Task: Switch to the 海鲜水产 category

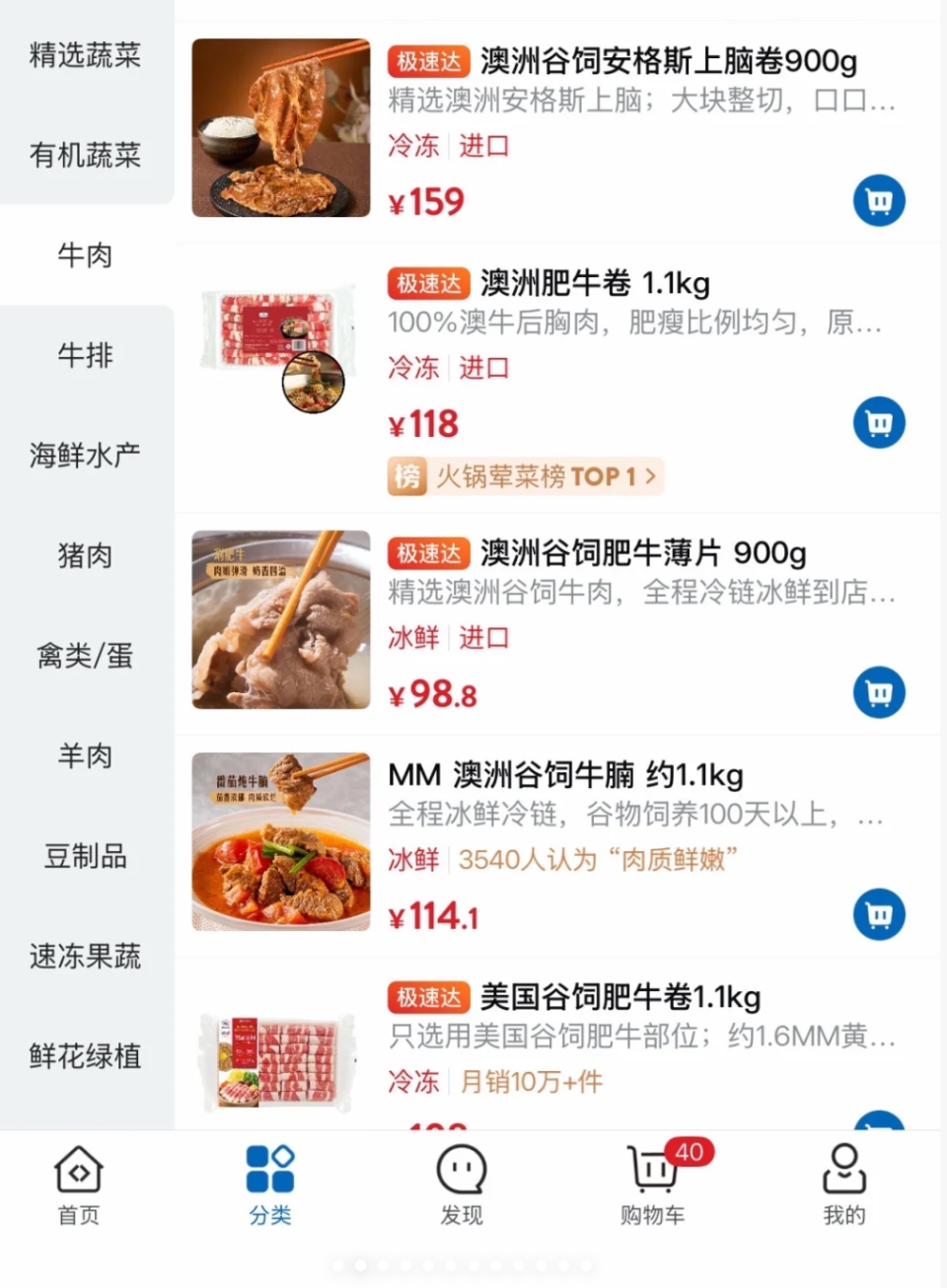Action: (x=83, y=456)
